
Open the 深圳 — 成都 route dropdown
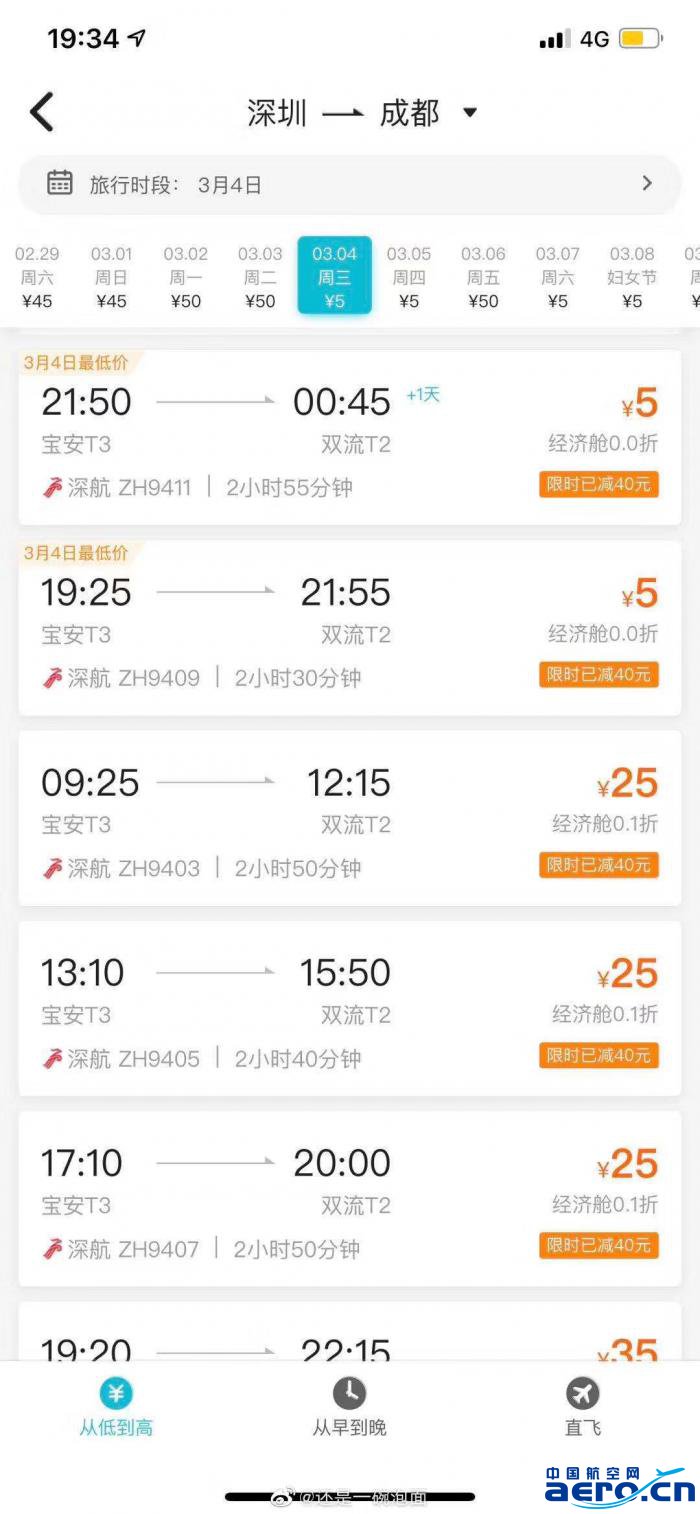[363, 112]
